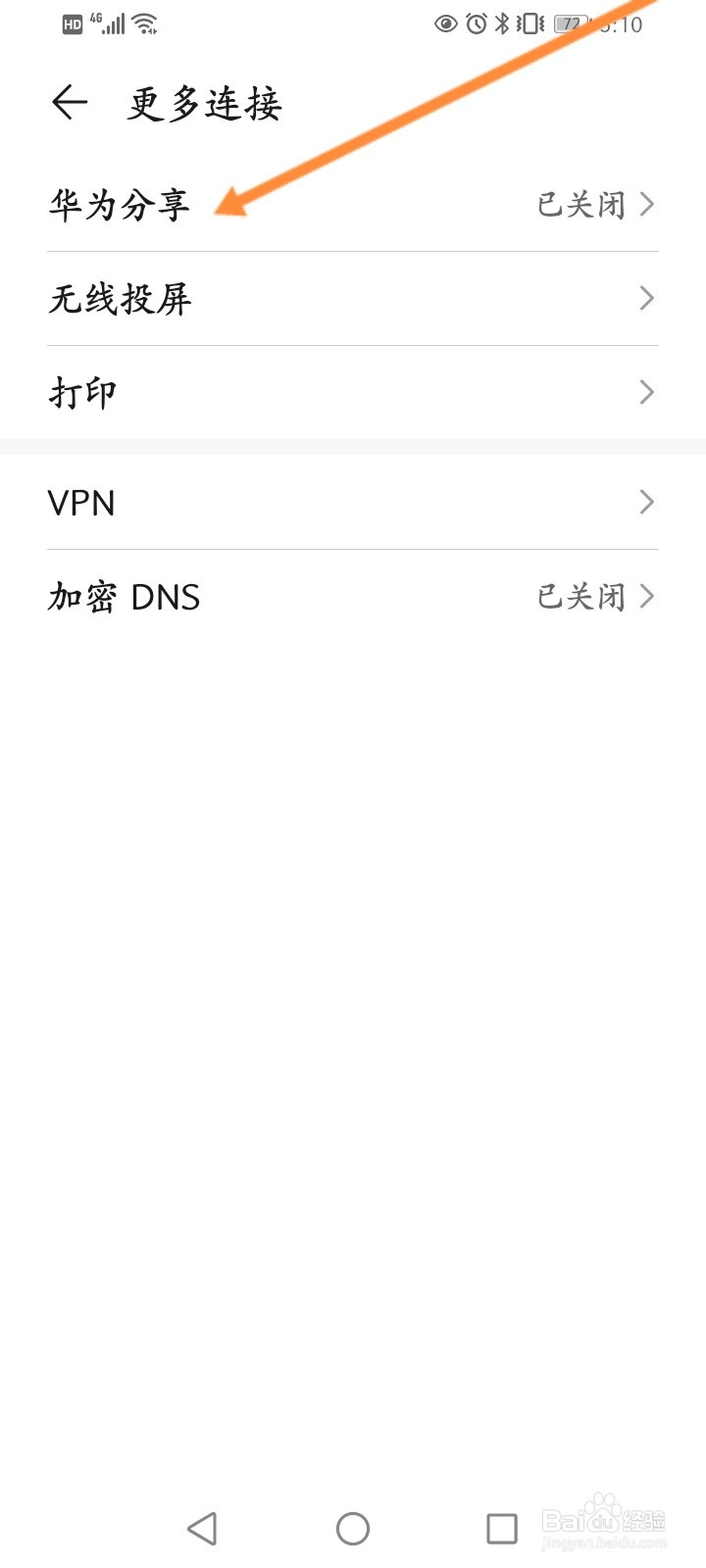
Task: Open recent apps overview
Action: click(x=502, y=1528)
